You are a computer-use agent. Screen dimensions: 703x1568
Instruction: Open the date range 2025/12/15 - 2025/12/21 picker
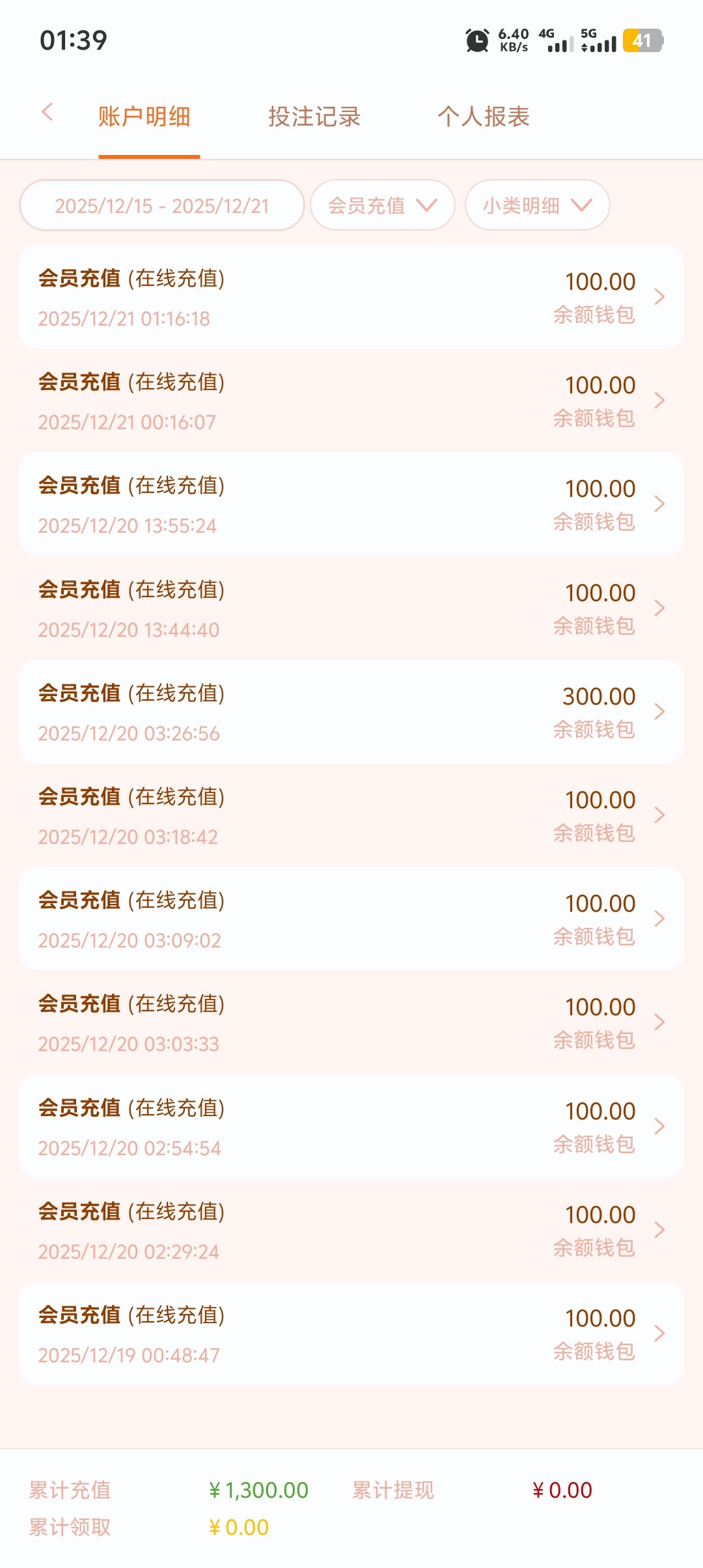162,206
